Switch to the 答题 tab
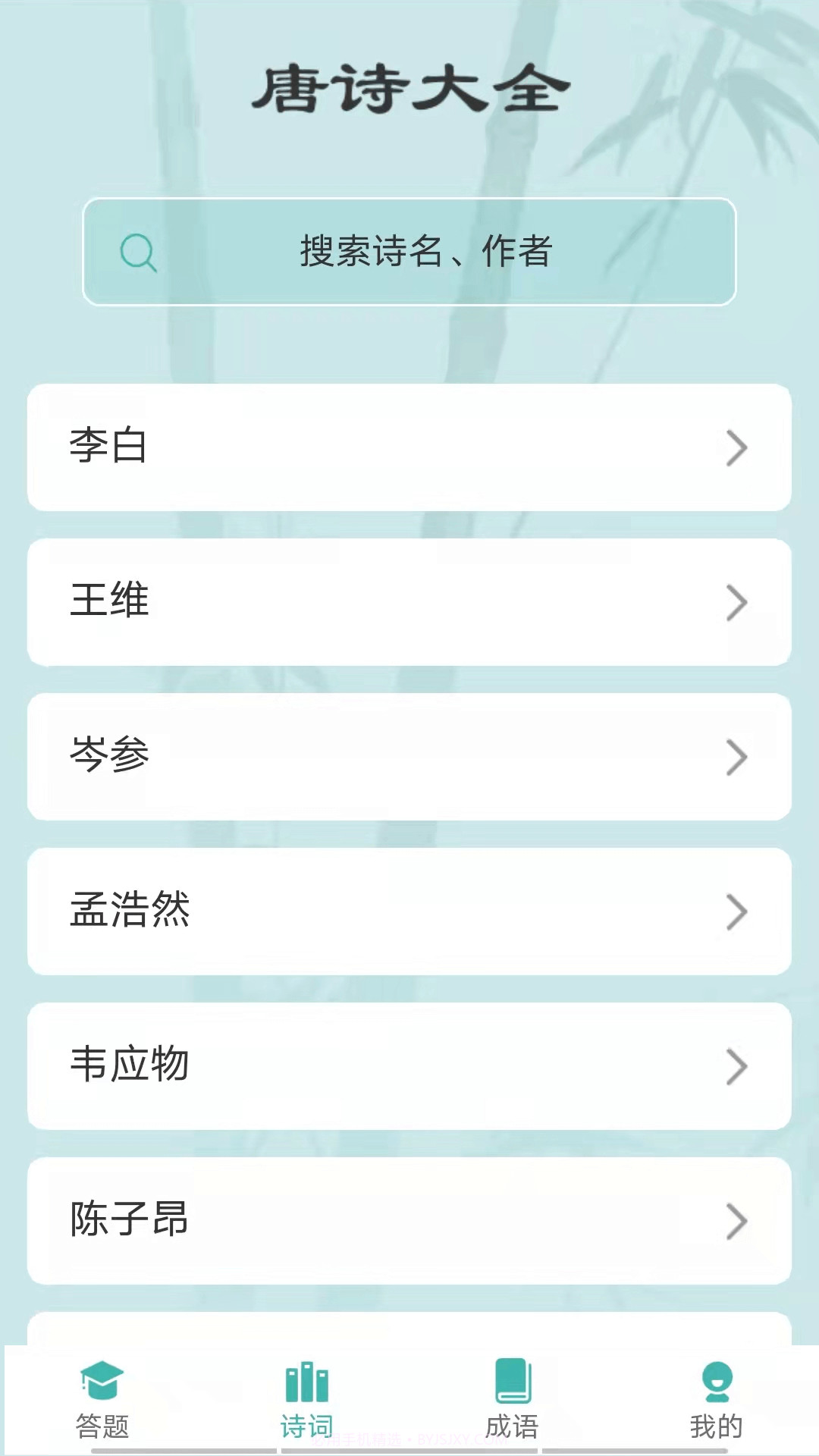The height and width of the screenshot is (1456, 819). [x=102, y=1424]
